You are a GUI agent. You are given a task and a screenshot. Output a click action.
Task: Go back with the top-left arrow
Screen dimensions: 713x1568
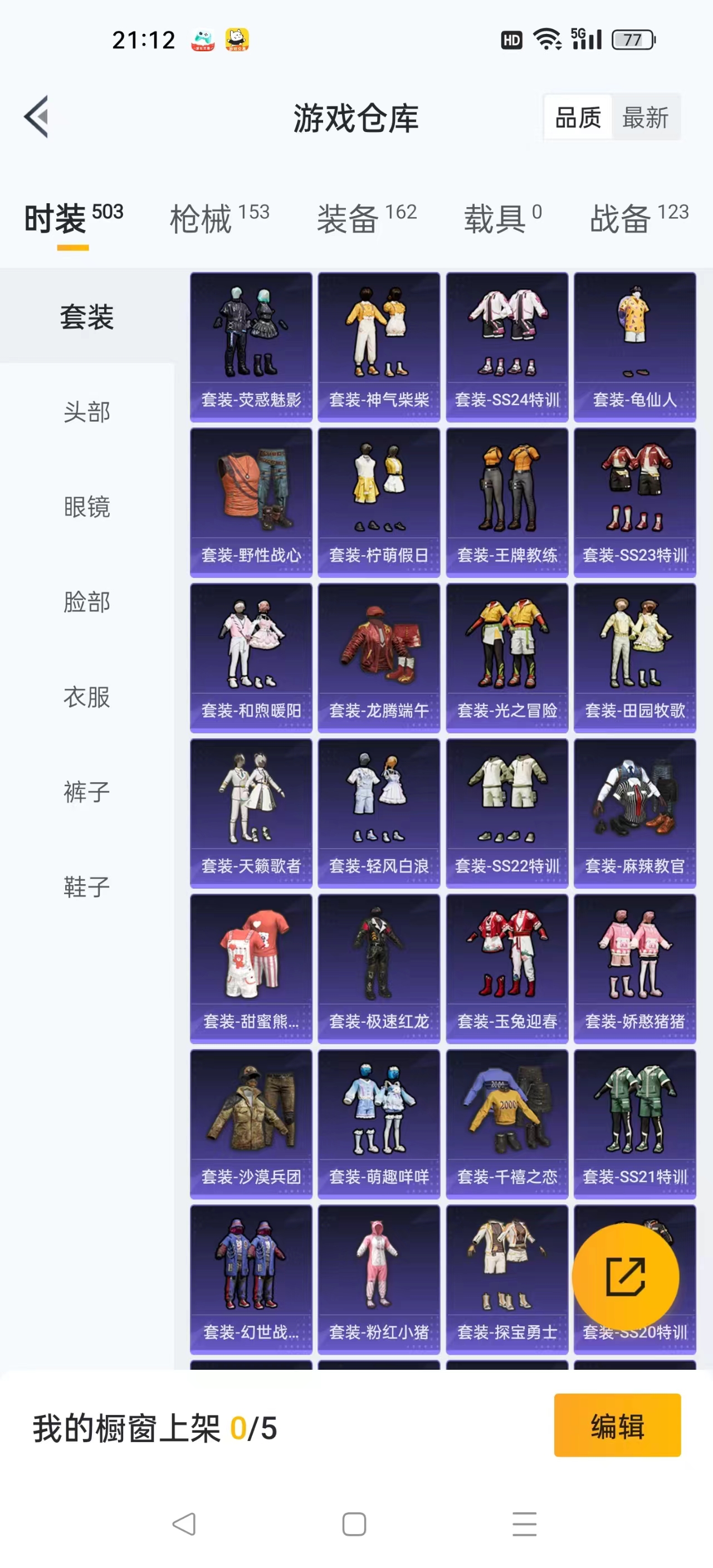point(36,117)
